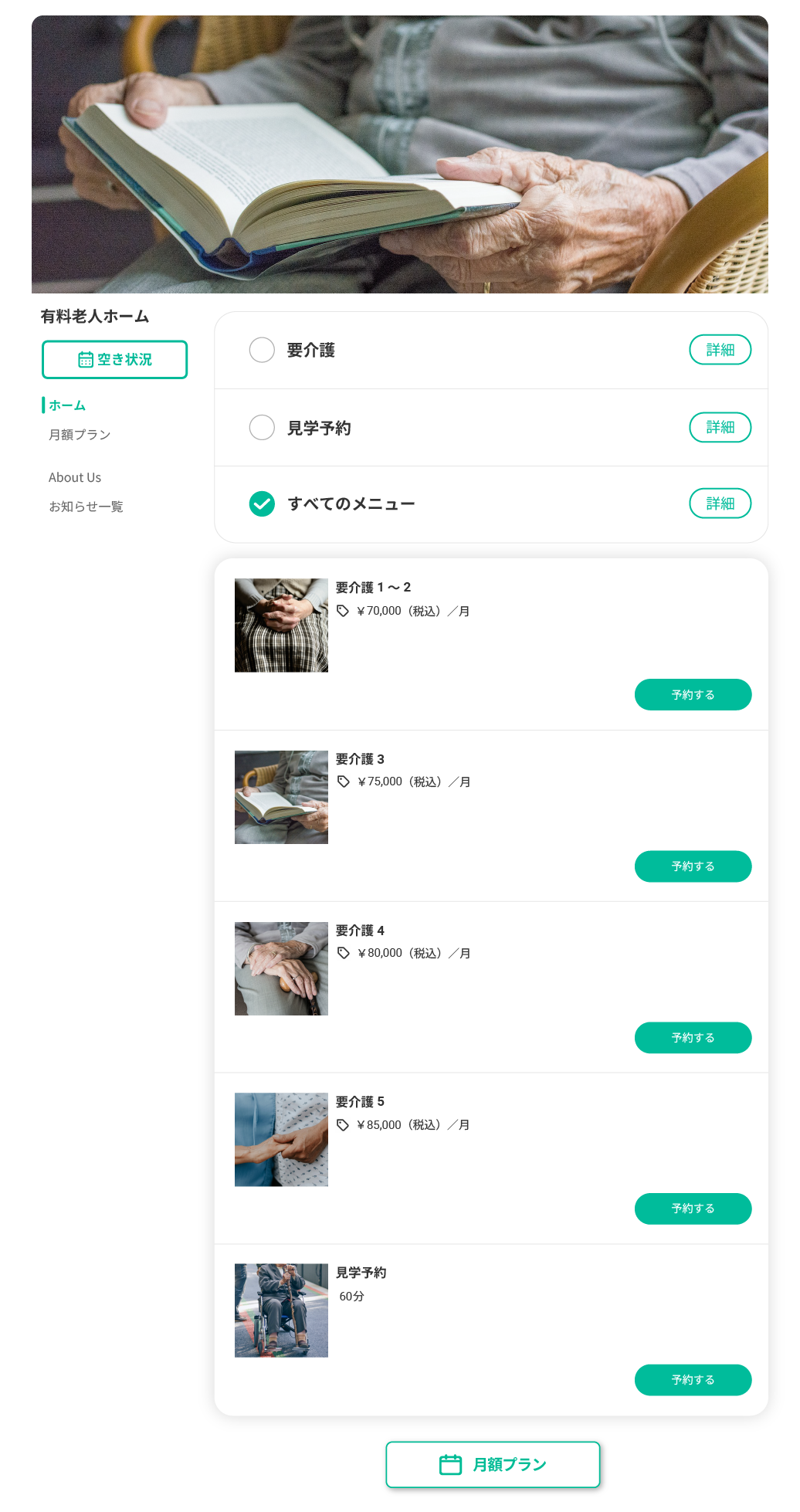Select the 見学予約 radio option
The image size is (800, 1512).
pos(262,427)
